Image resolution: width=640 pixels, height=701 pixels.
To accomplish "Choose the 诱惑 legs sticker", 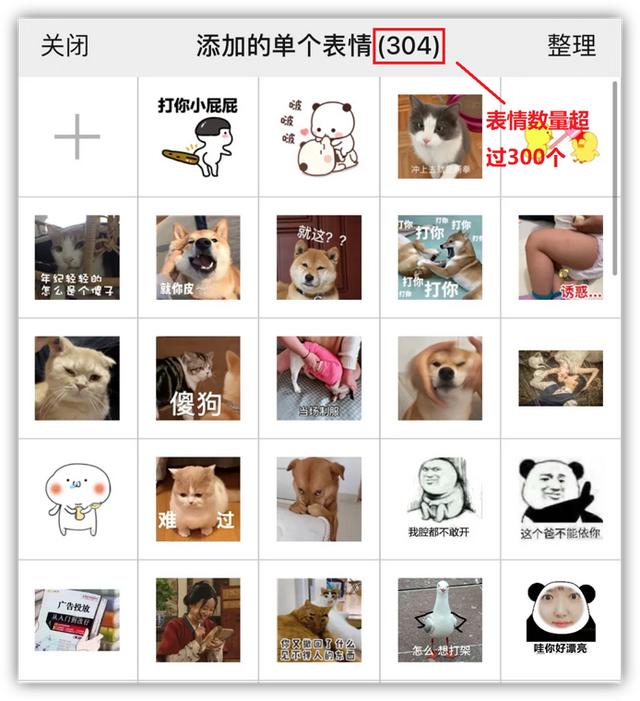I will coord(560,257).
